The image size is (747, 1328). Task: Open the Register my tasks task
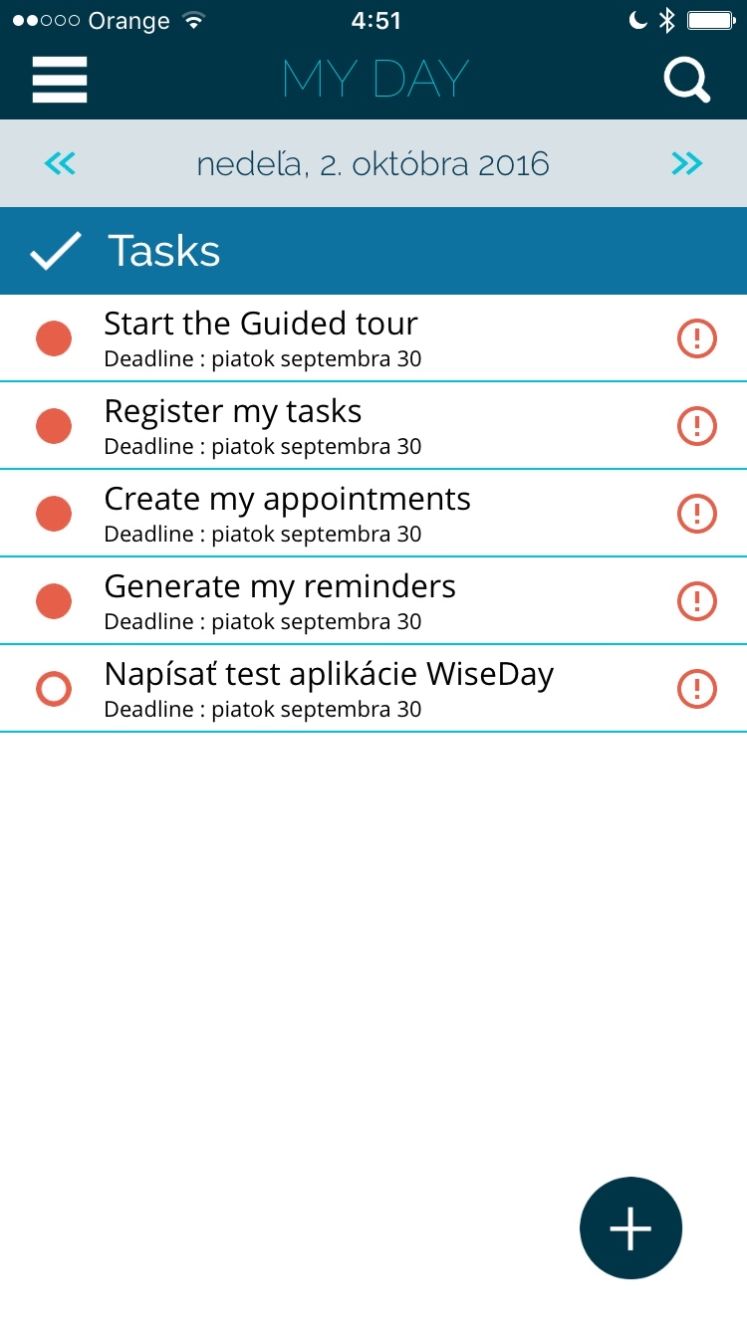pyautogui.click(x=233, y=412)
